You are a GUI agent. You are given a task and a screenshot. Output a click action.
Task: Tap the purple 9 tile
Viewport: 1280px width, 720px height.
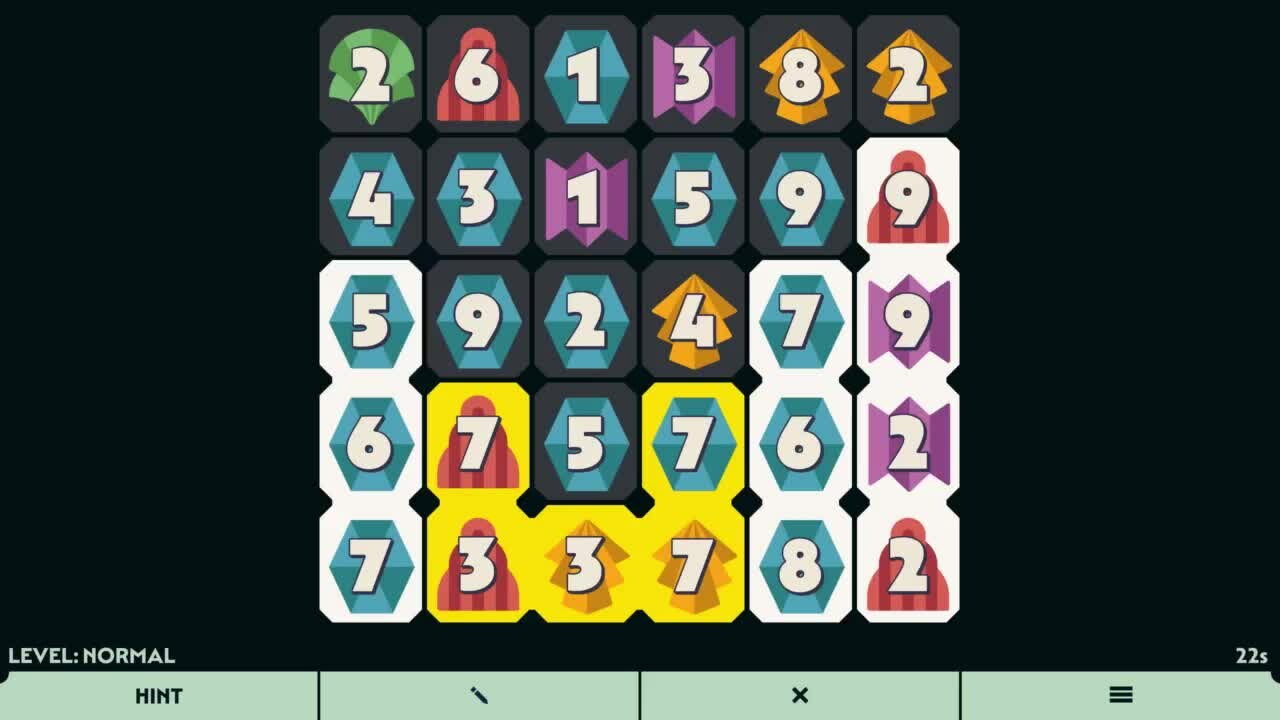pyautogui.click(x=908, y=321)
